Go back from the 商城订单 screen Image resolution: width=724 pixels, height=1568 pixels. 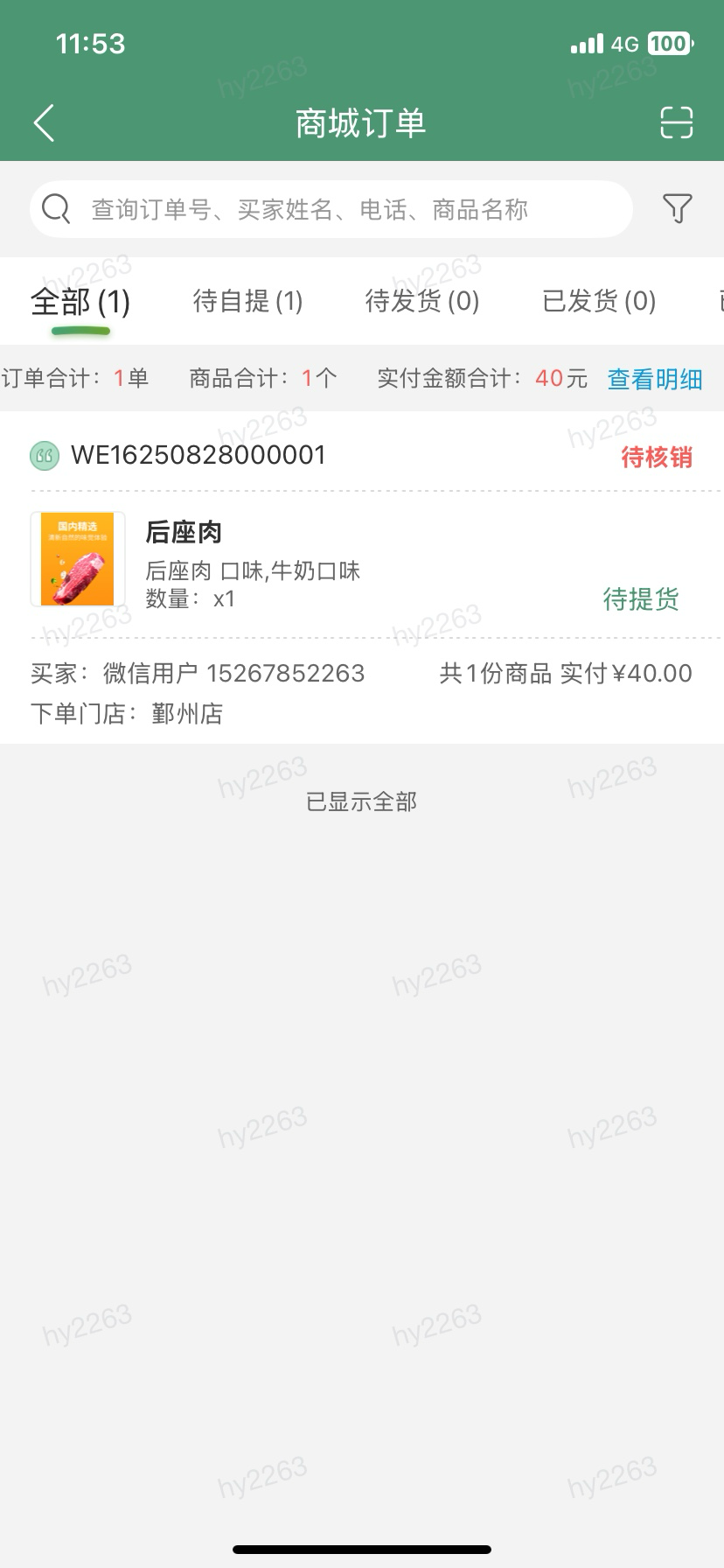click(x=45, y=123)
